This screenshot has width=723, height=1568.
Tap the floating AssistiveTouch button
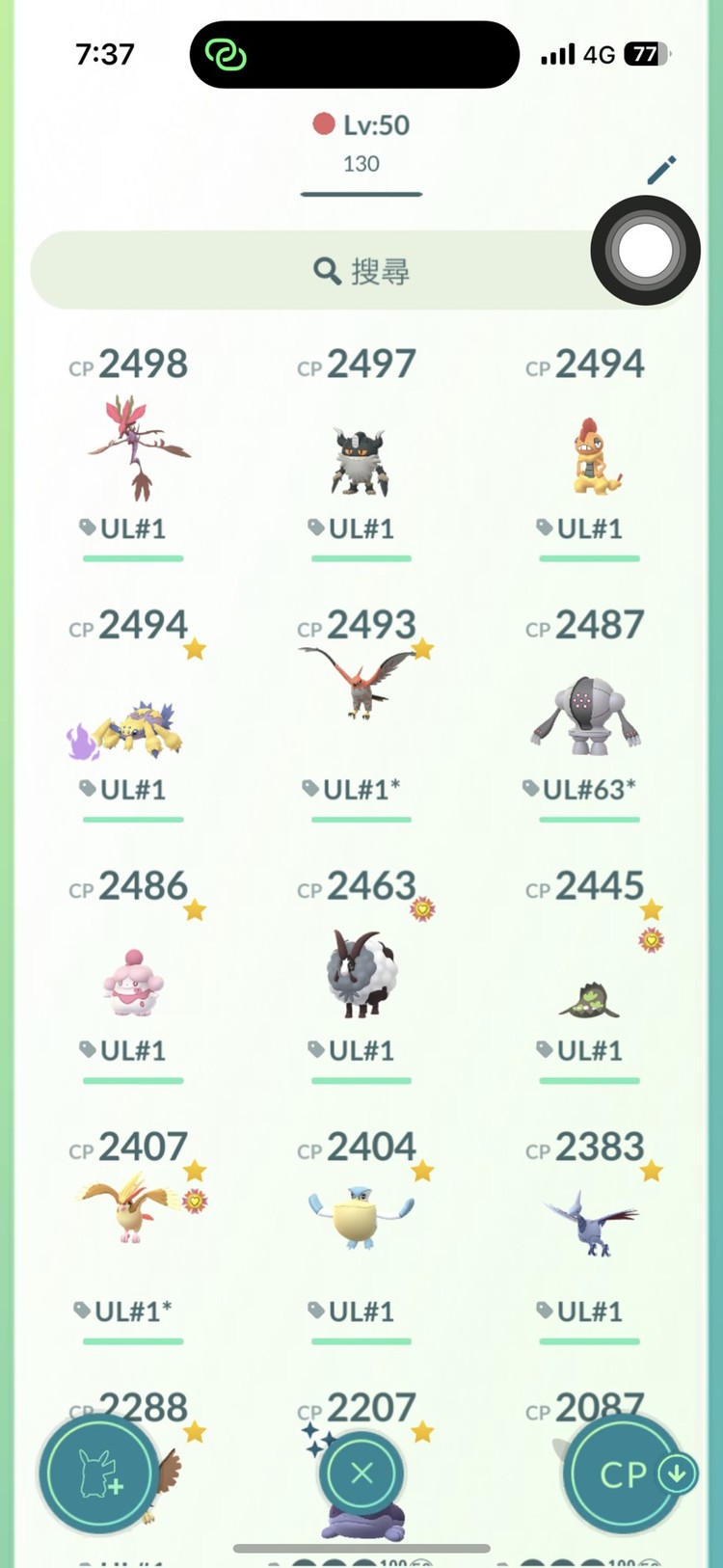coord(645,251)
